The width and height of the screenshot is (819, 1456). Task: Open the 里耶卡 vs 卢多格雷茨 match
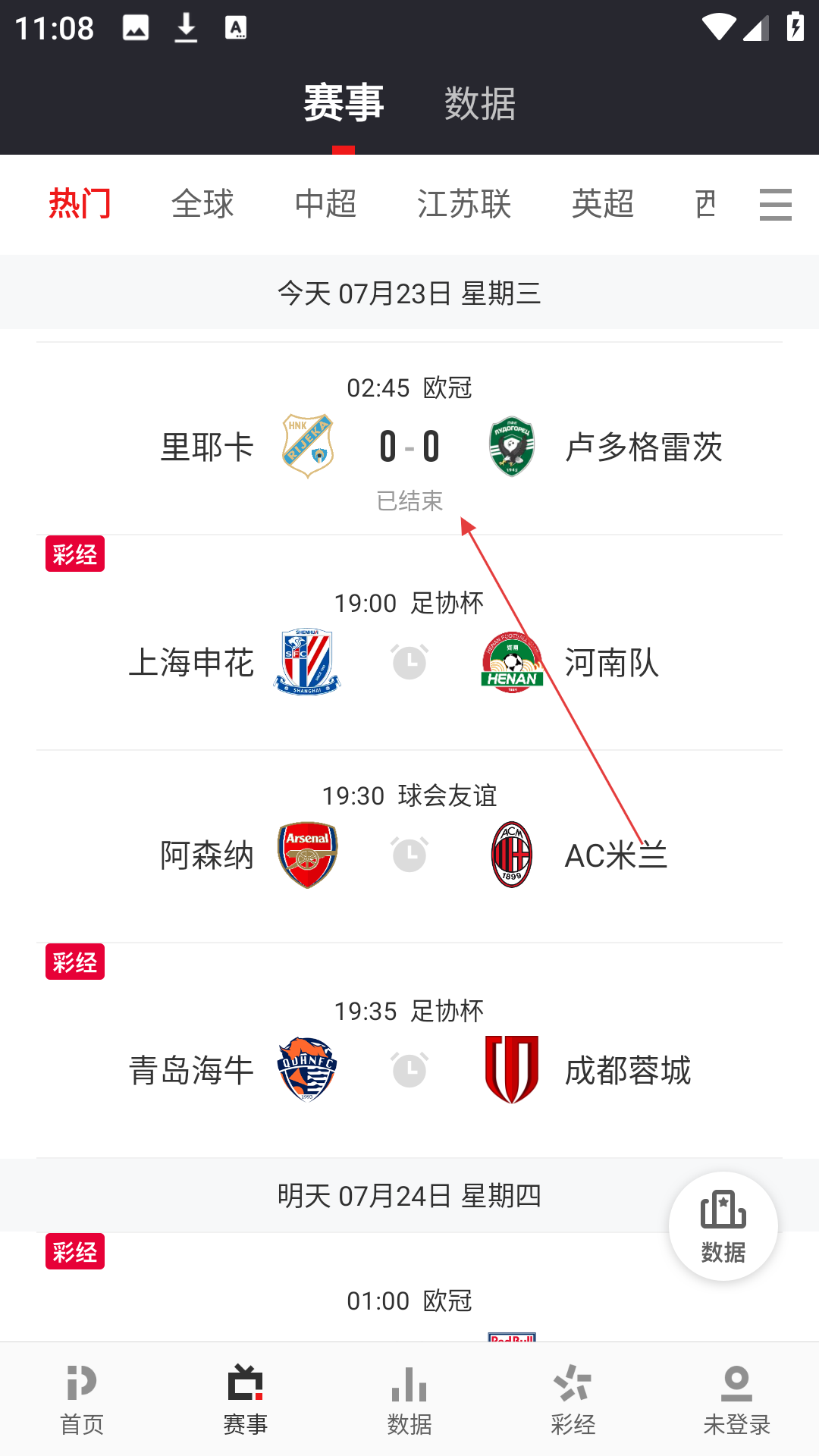coord(409,446)
